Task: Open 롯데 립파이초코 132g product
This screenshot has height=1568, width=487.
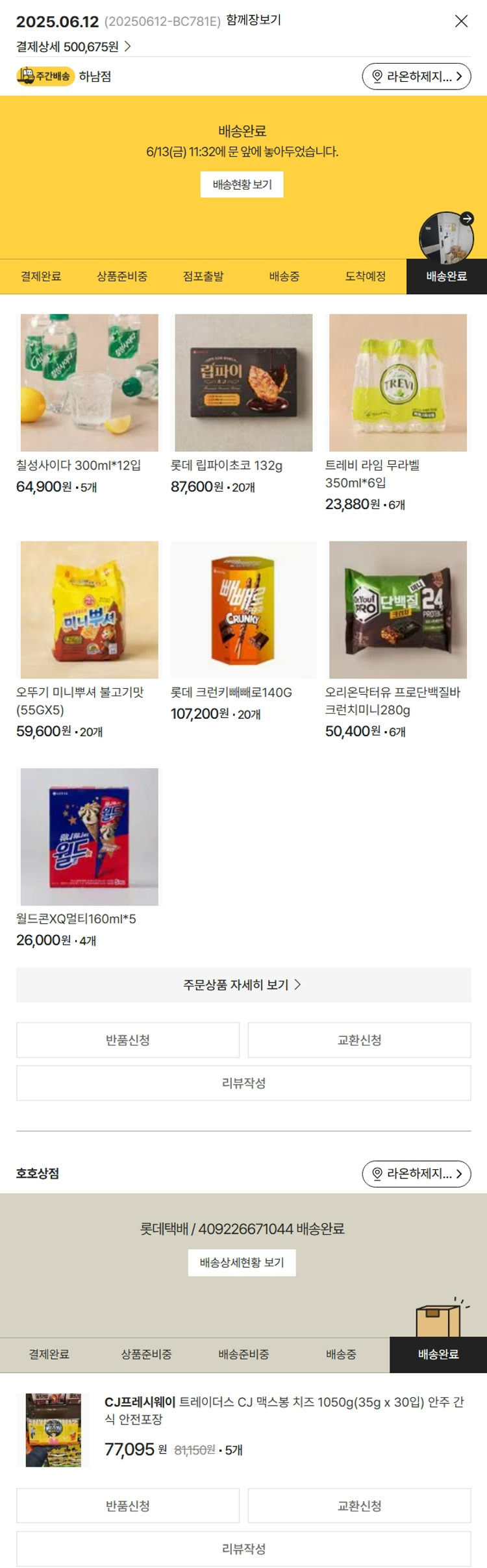Action: point(243,383)
